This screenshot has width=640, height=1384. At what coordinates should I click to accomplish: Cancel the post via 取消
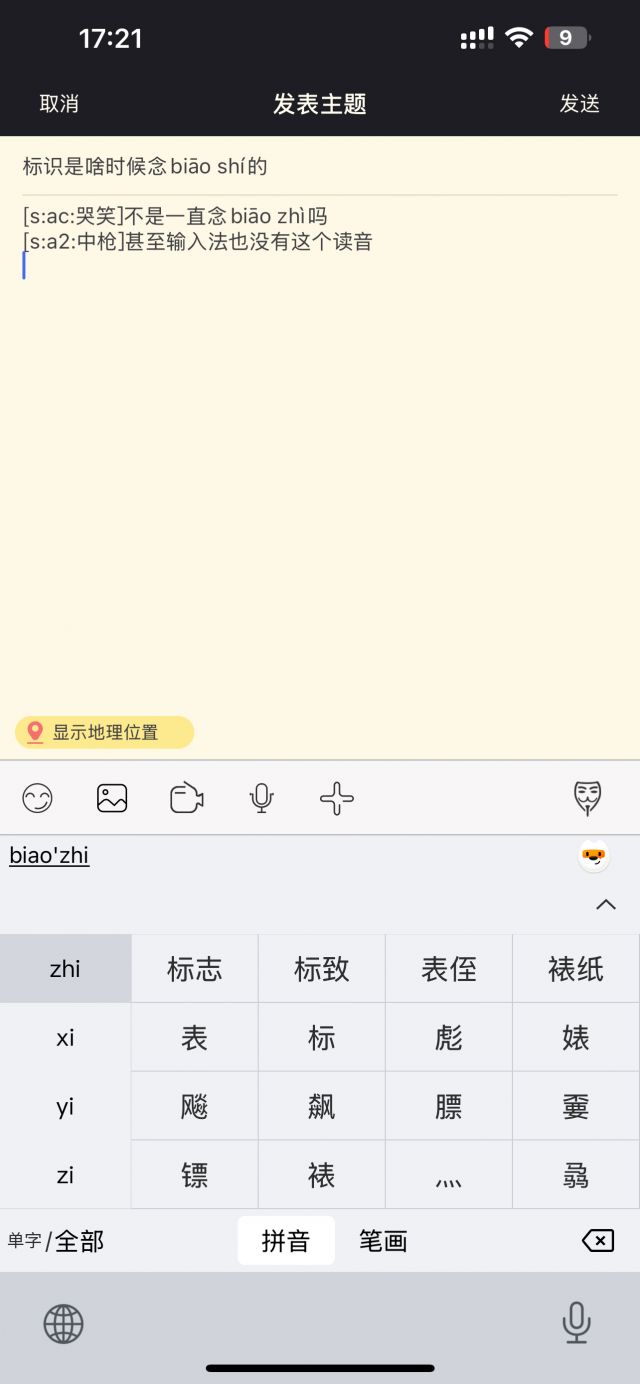59,103
